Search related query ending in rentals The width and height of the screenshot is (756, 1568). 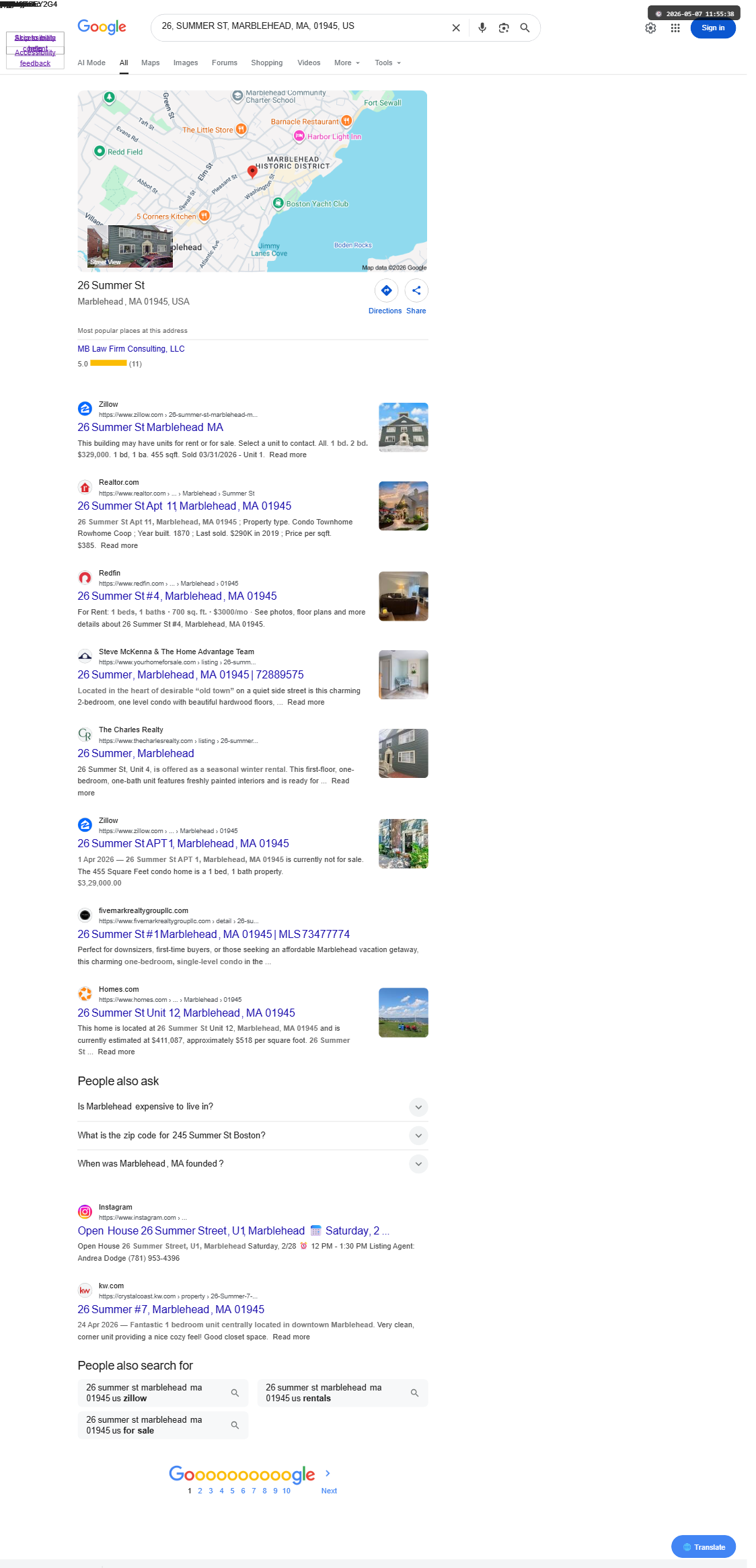click(342, 1393)
